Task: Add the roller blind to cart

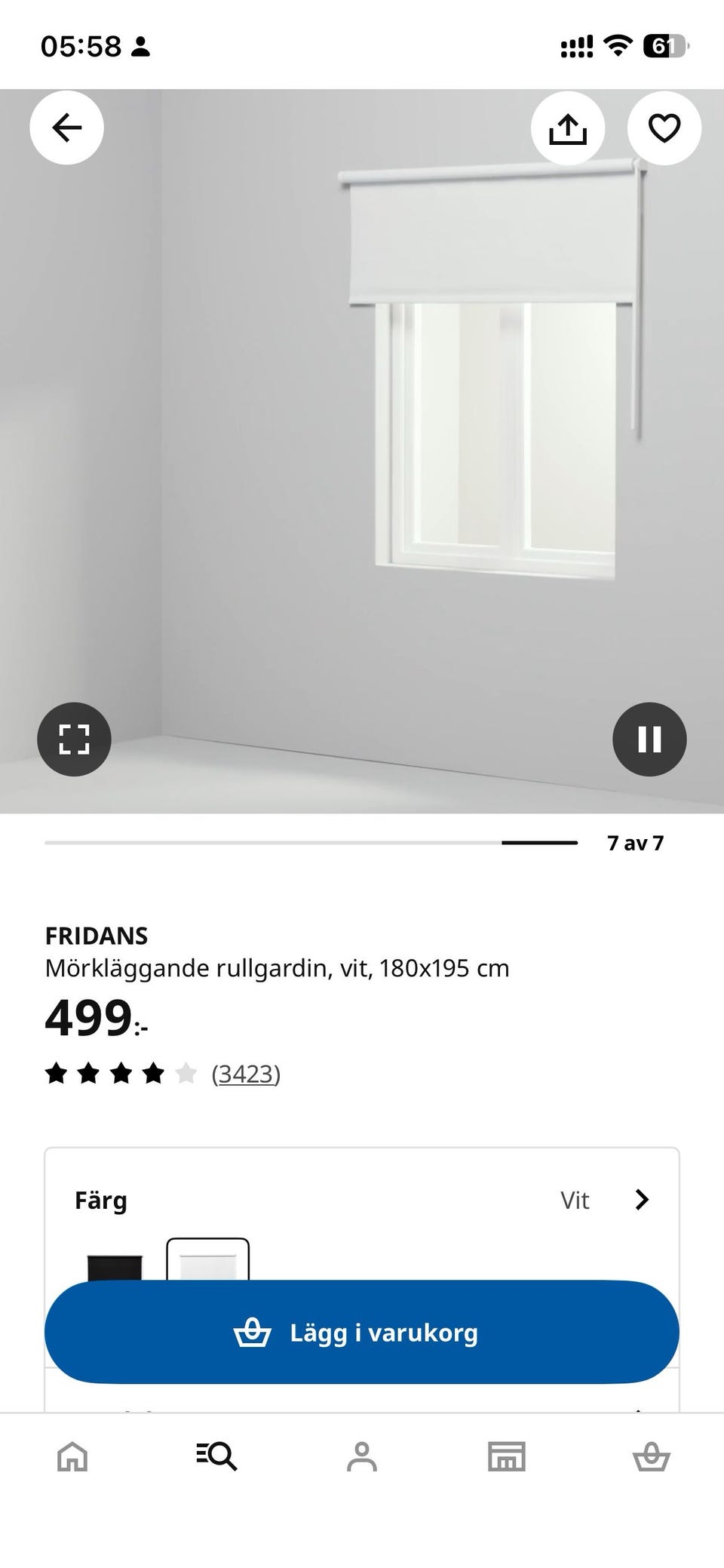Action: [362, 1332]
